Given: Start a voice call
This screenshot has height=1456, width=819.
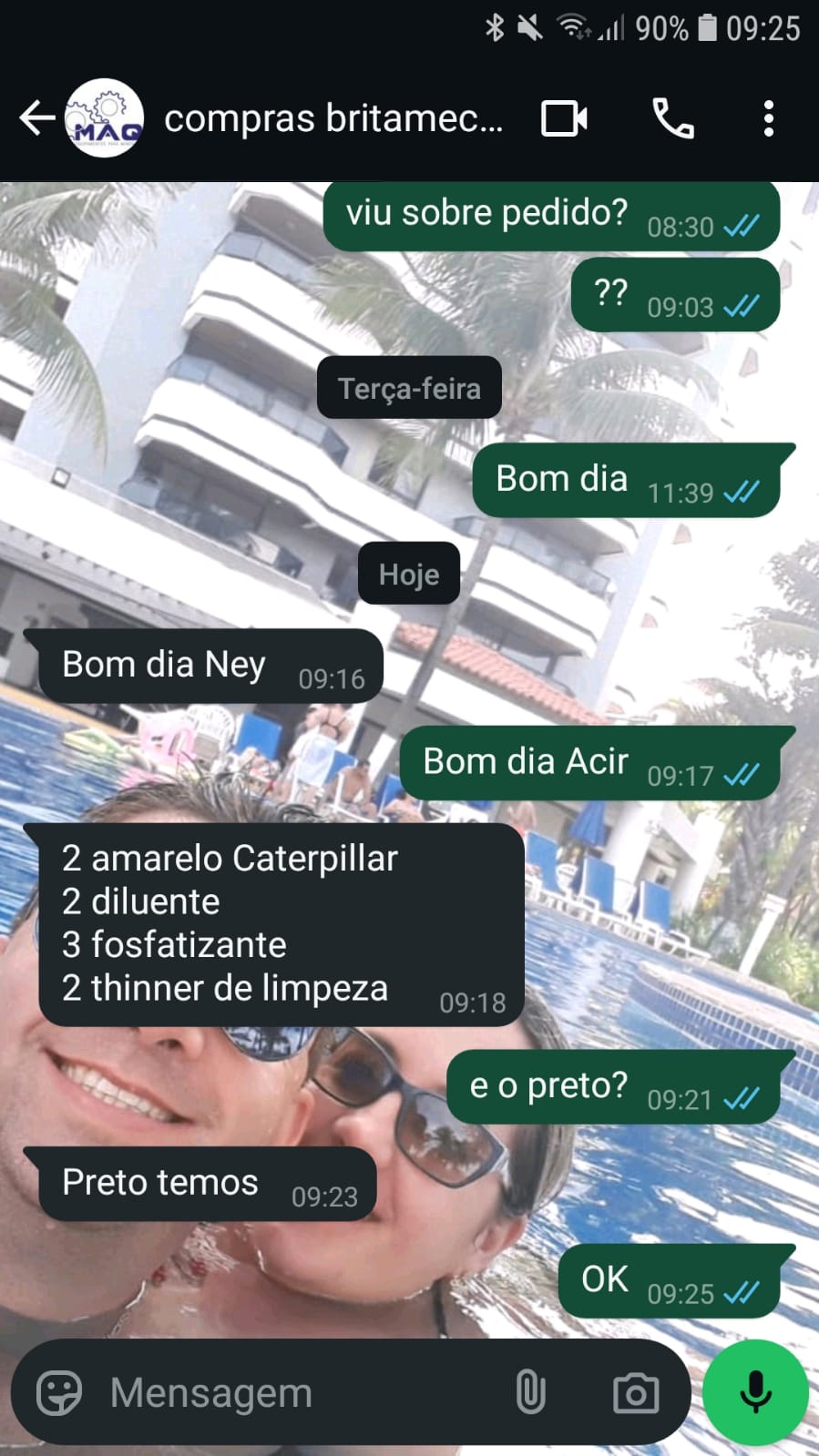Looking at the screenshot, I should pos(673,118).
